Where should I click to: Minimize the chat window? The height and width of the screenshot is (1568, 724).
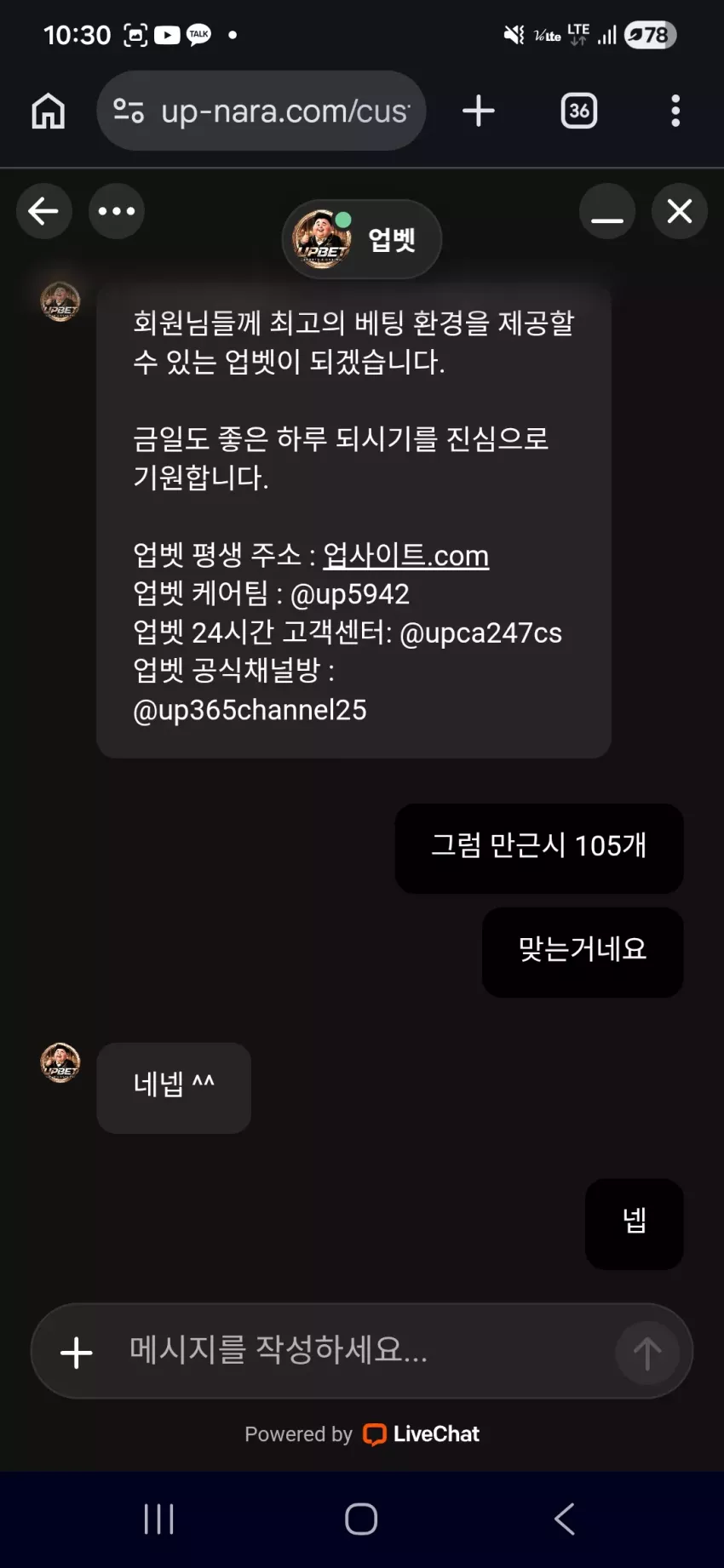pos(607,211)
